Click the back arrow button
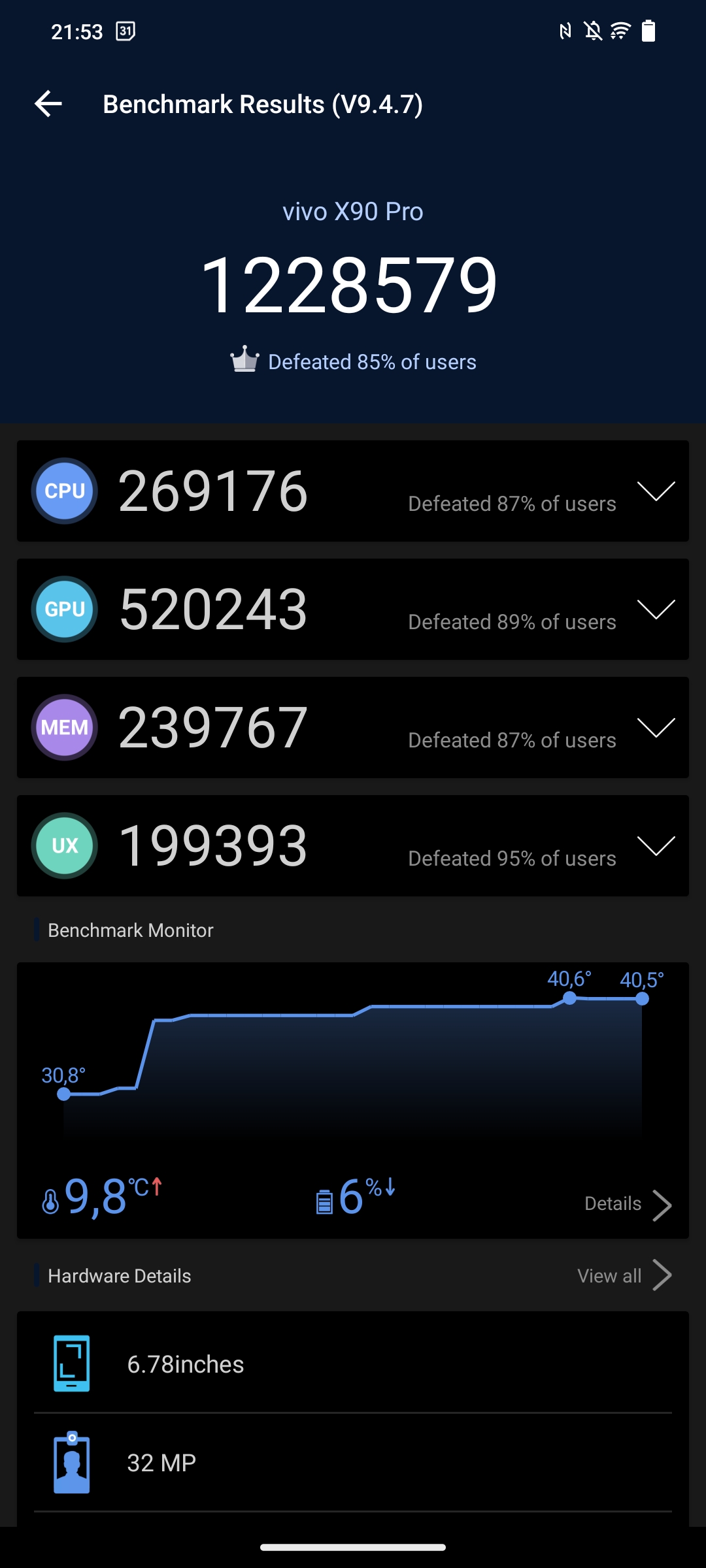706x1568 pixels. pos(48,103)
